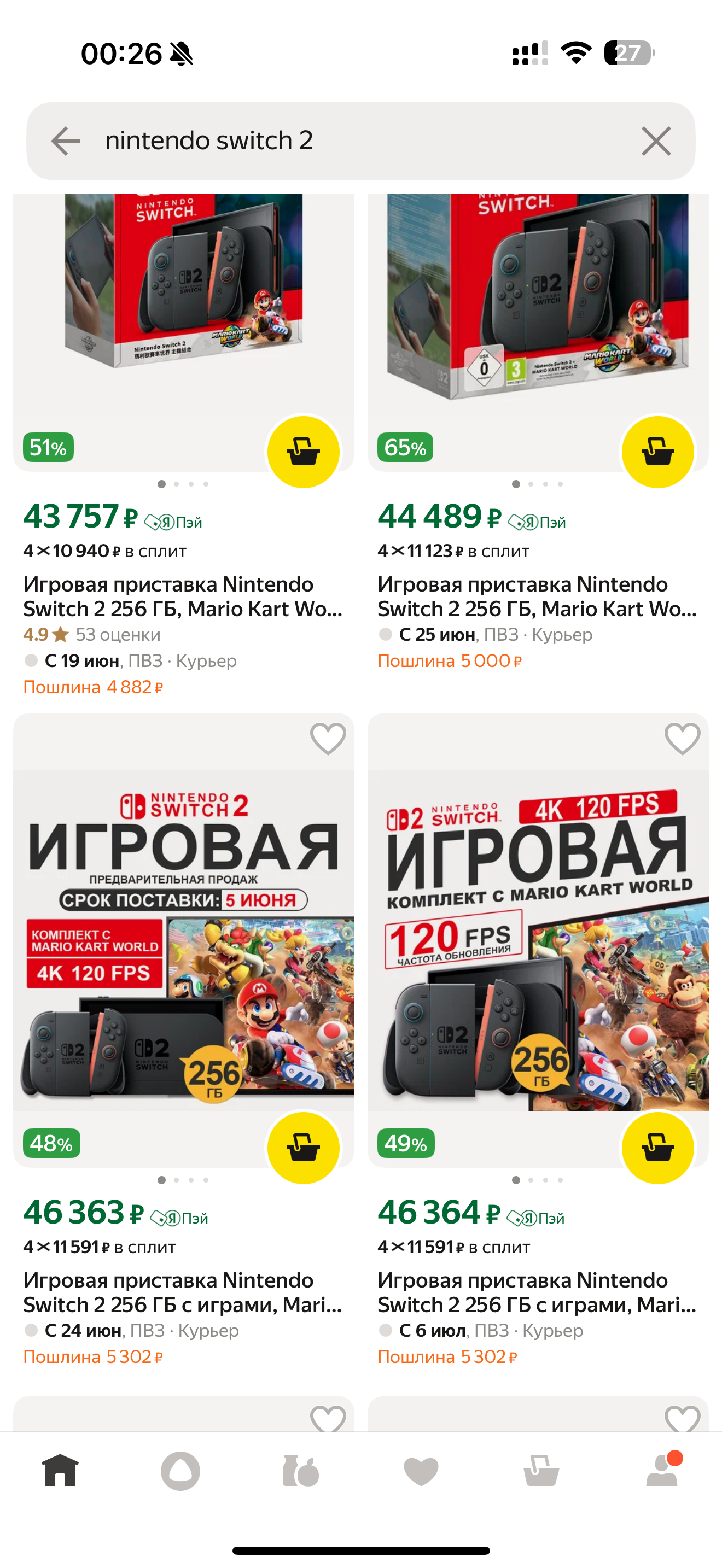Add the 44 489 ₽ Switch 2 to cart

tap(657, 452)
